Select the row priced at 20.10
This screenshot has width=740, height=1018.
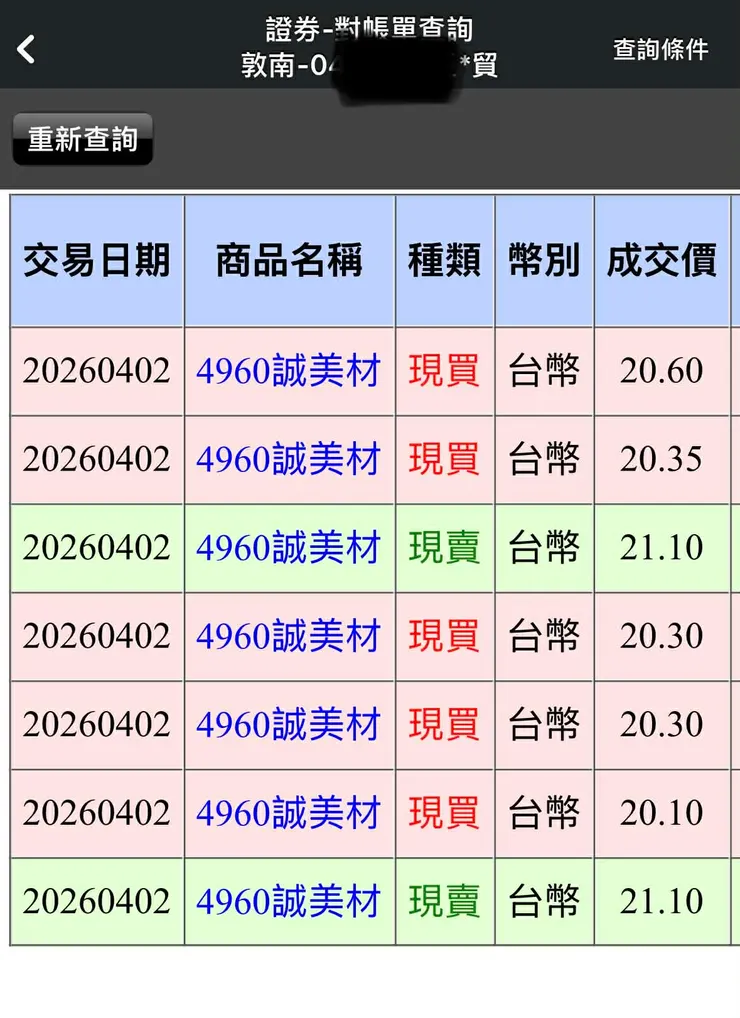pyautogui.click(x=661, y=812)
